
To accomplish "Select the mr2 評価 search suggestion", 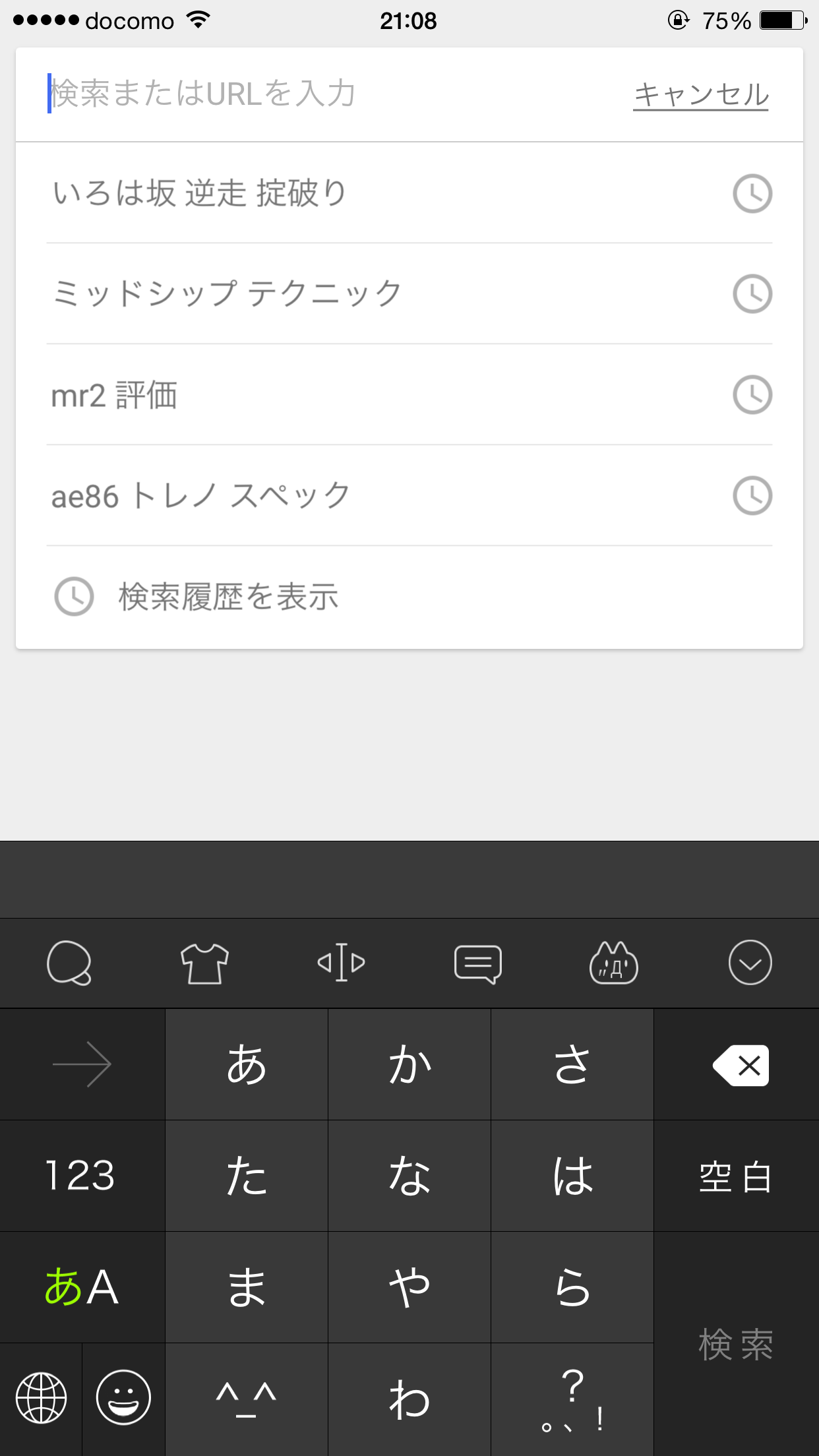I will tap(198, 396).
